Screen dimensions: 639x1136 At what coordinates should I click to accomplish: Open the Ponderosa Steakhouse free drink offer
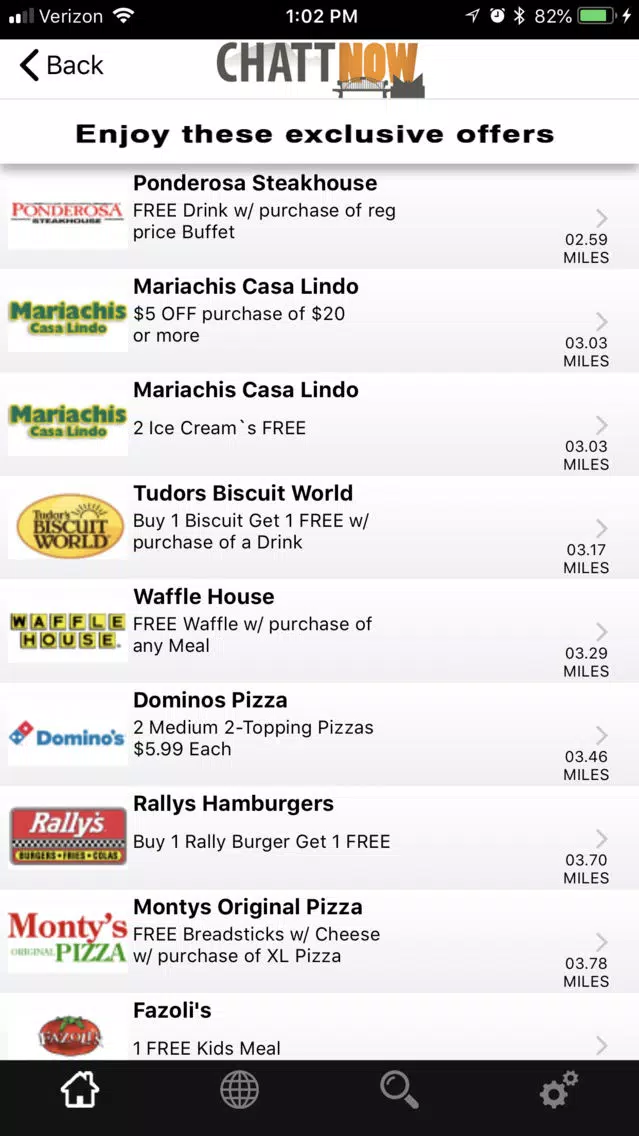[x=320, y=218]
